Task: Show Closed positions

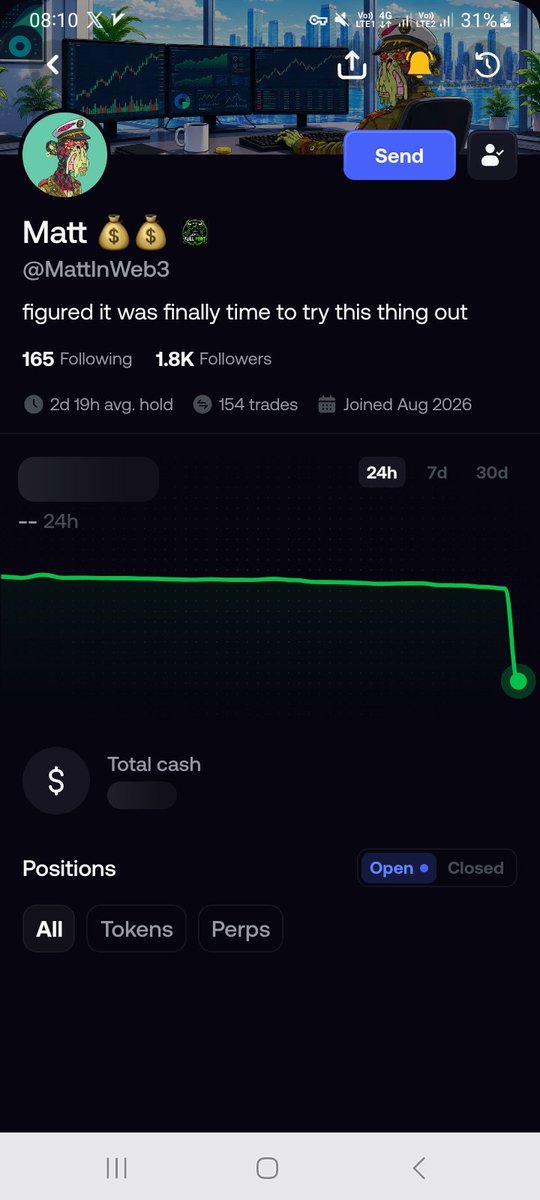Action: pyautogui.click(x=475, y=868)
